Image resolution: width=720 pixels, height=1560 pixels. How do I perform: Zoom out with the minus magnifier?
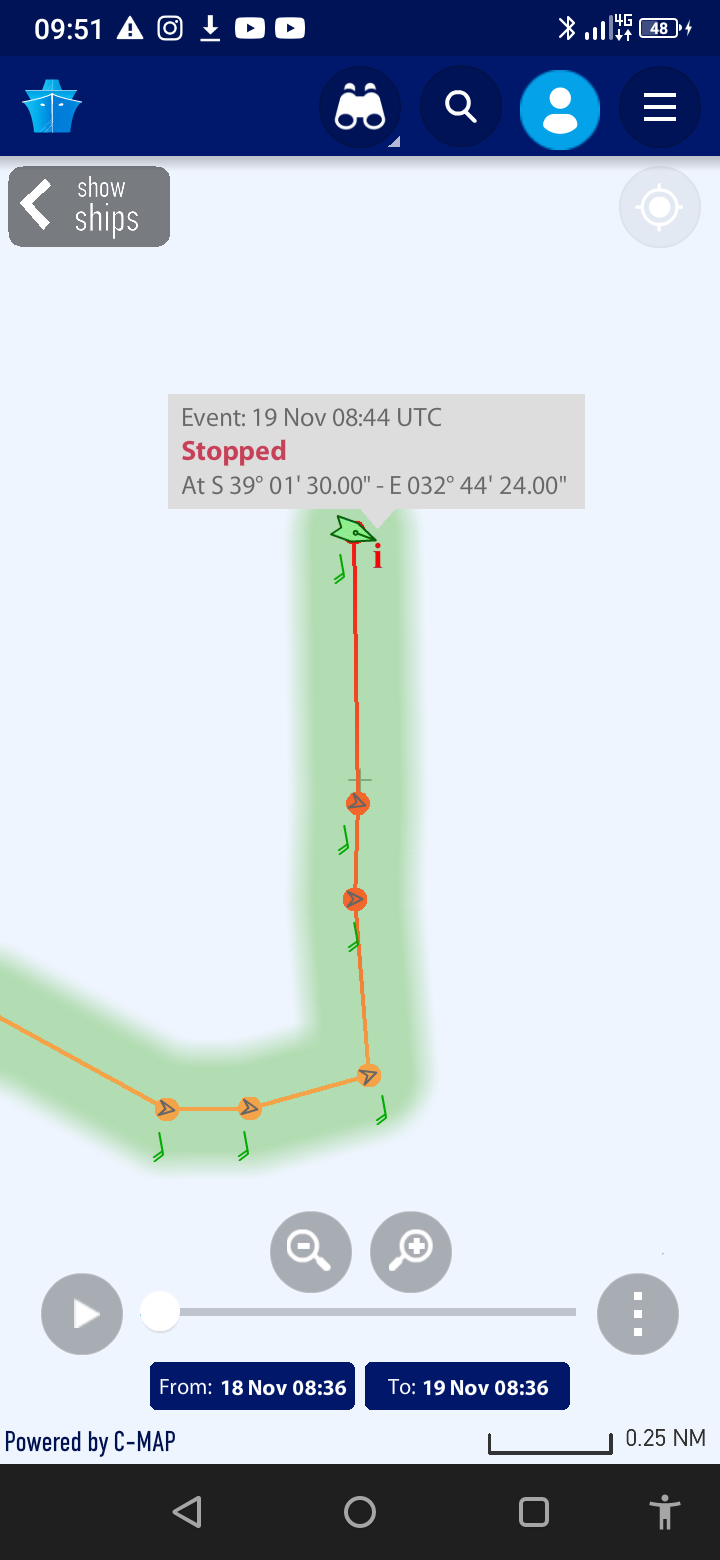click(x=310, y=1252)
